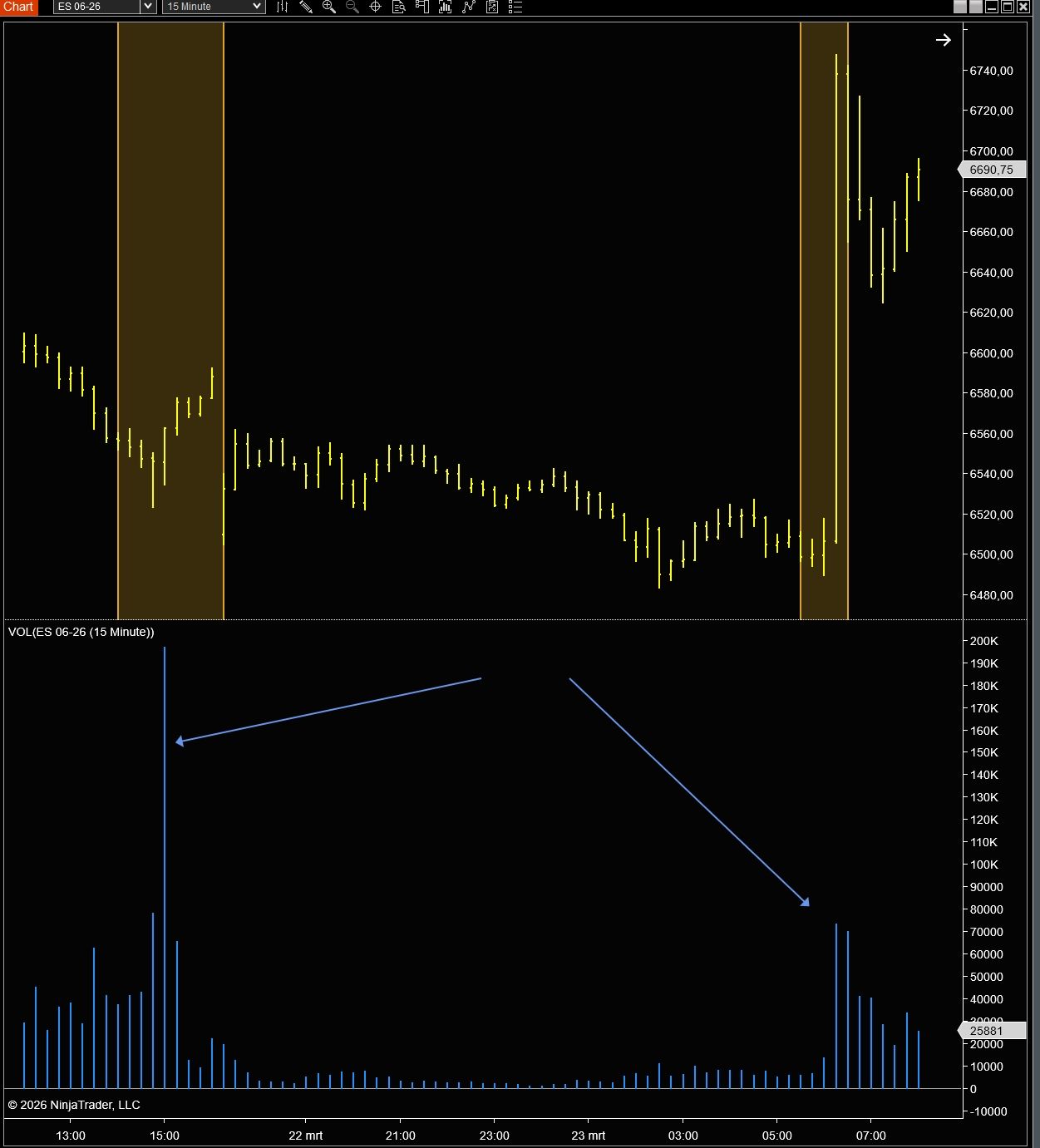Open the indicators icon

[469, 7]
